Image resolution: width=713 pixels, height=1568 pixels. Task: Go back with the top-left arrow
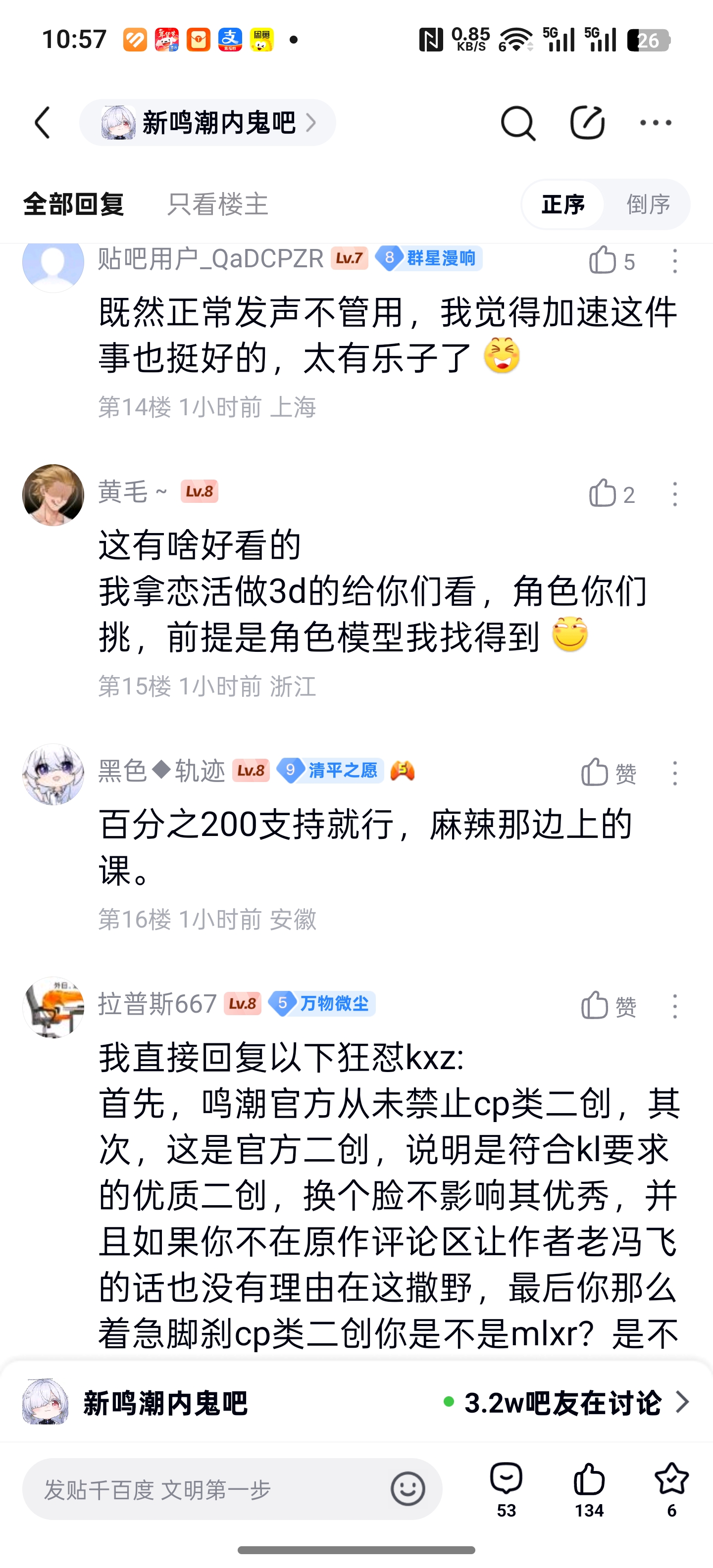pyautogui.click(x=43, y=122)
